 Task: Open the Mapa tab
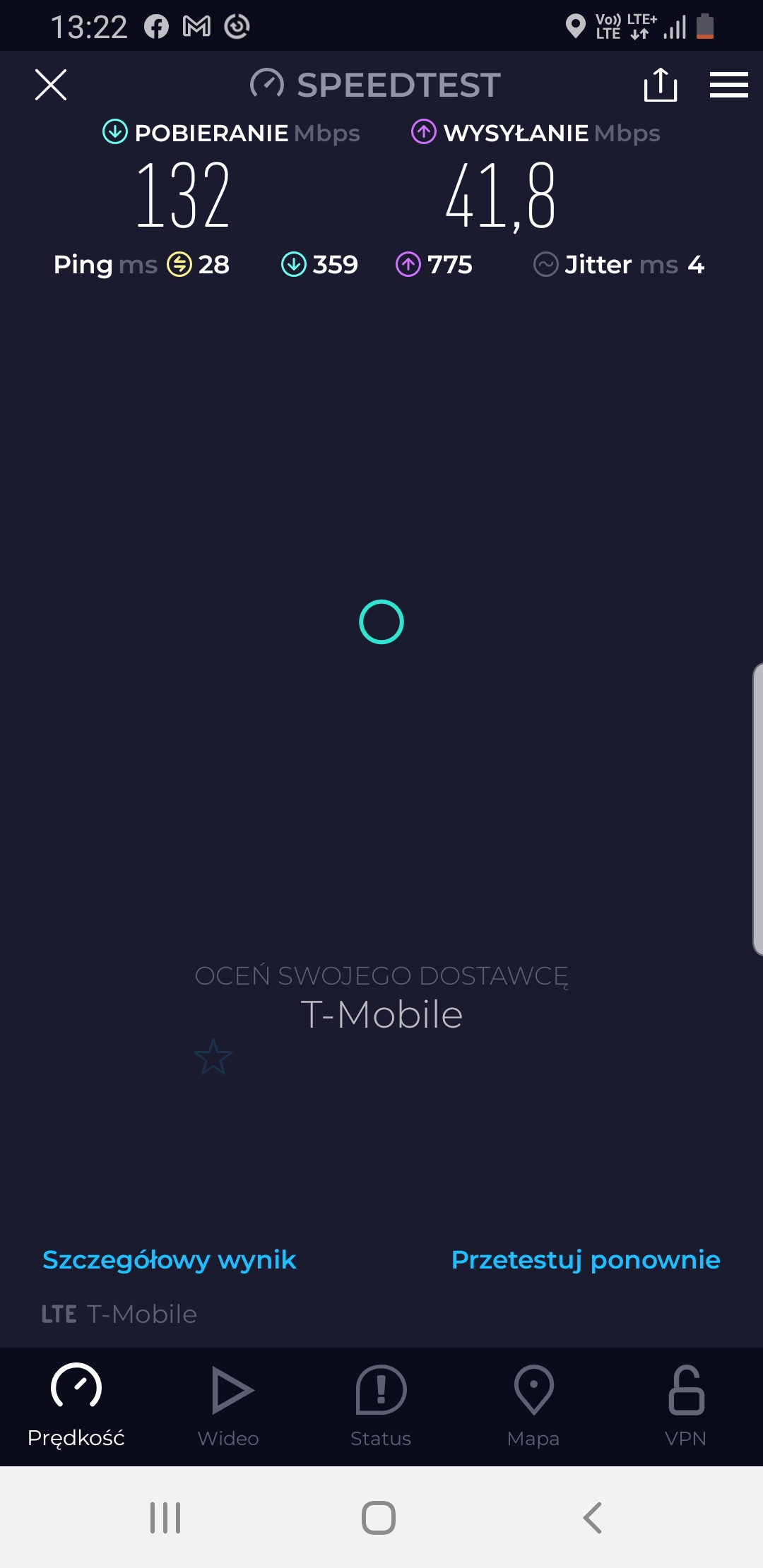533,1407
